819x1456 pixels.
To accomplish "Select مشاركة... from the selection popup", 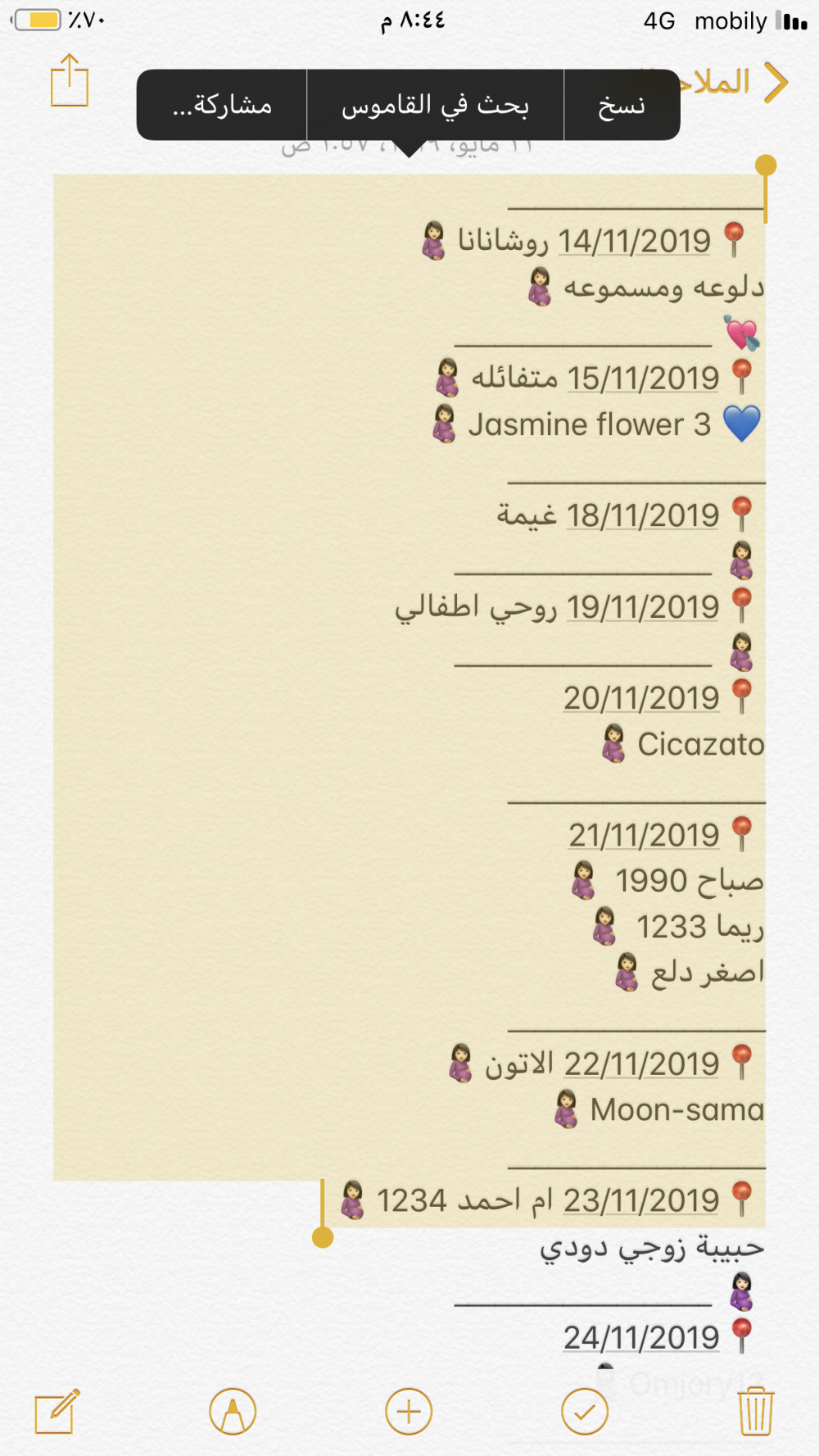I will point(222,106).
